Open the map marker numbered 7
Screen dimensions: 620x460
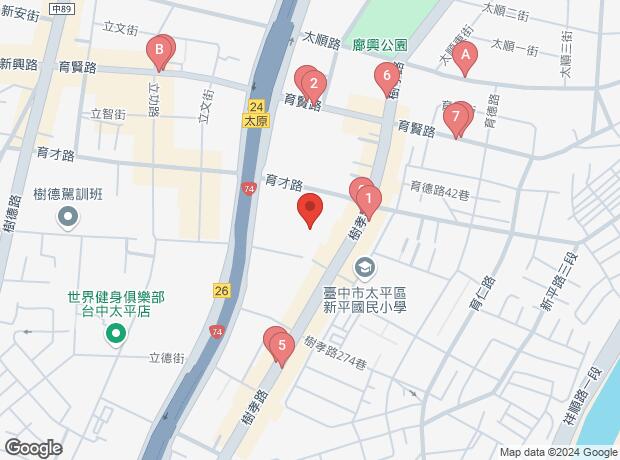click(456, 118)
